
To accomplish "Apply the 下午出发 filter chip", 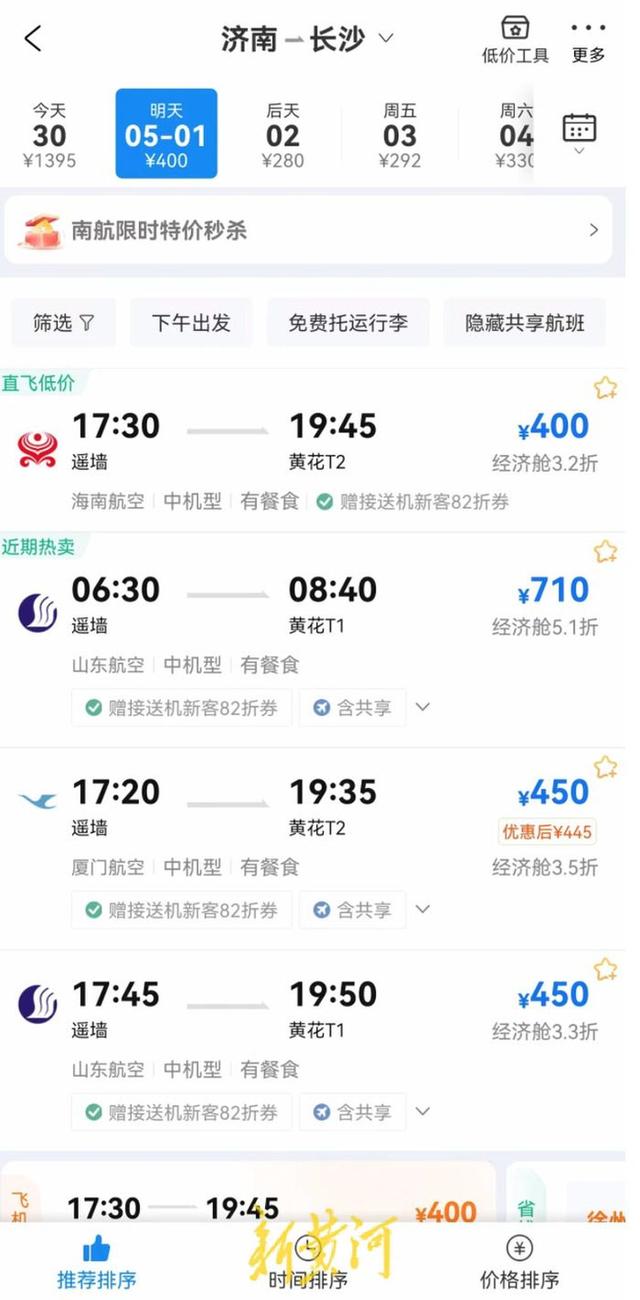I will (x=191, y=323).
